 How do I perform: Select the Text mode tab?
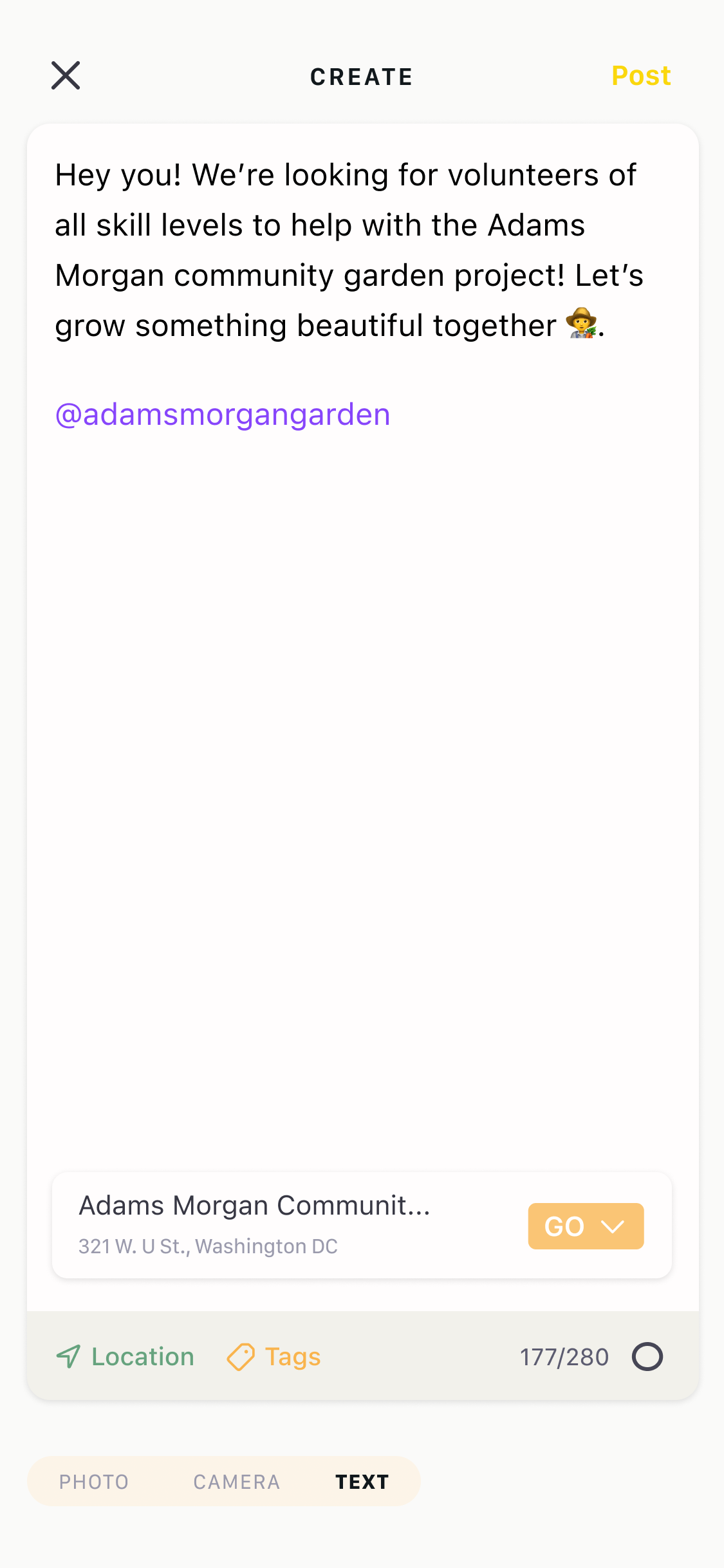(x=362, y=1482)
